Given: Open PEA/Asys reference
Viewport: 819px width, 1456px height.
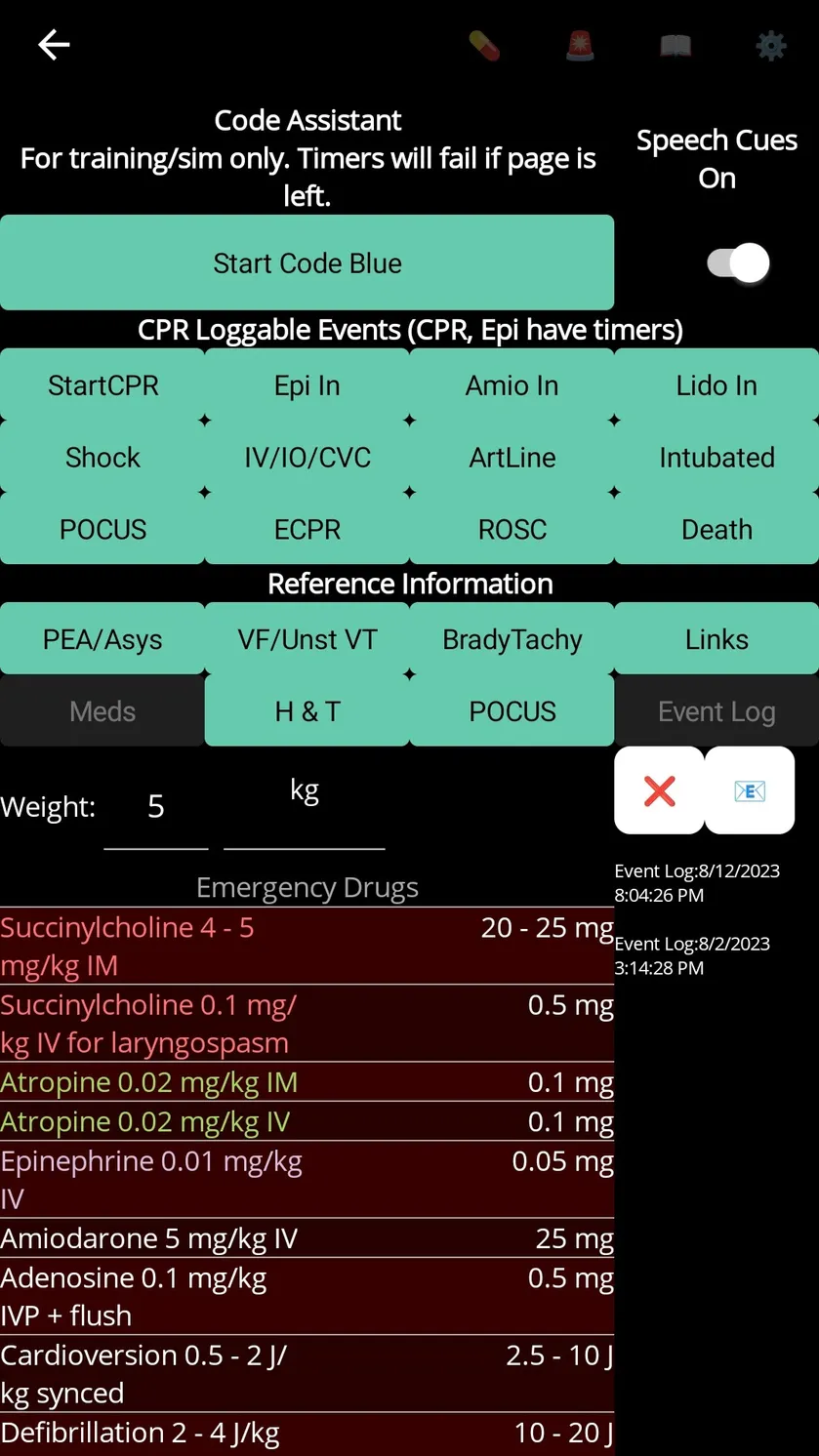Looking at the screenshot, I should 102,639.
